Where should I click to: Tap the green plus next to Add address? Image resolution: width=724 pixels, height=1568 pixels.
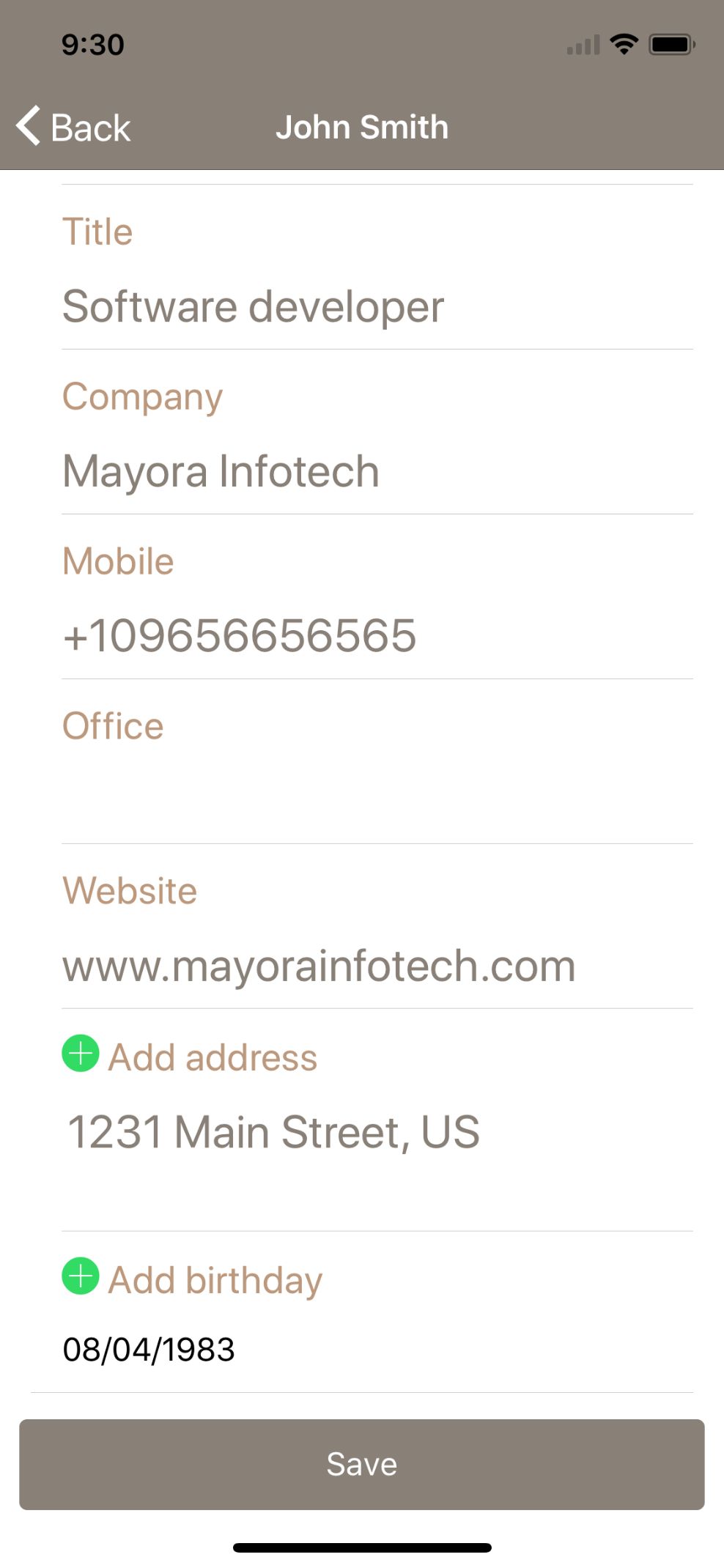coord(81,1054)
